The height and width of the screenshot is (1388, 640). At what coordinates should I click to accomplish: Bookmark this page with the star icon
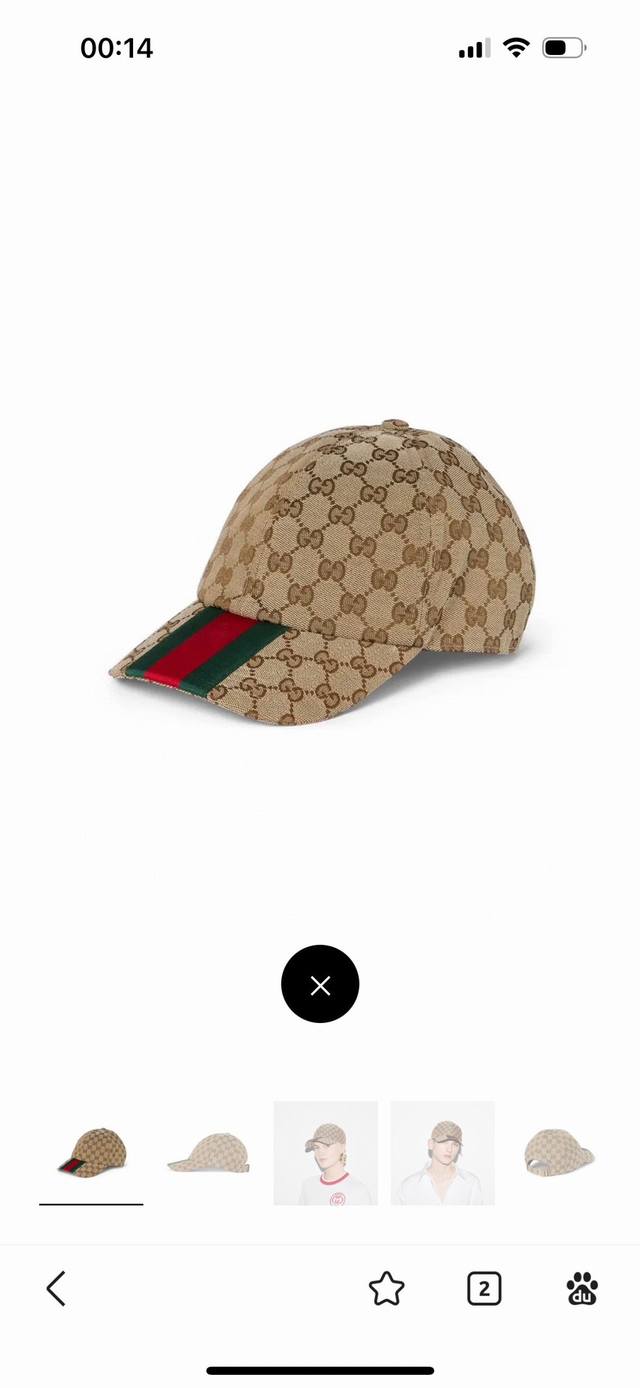[x=386, y=1288]
